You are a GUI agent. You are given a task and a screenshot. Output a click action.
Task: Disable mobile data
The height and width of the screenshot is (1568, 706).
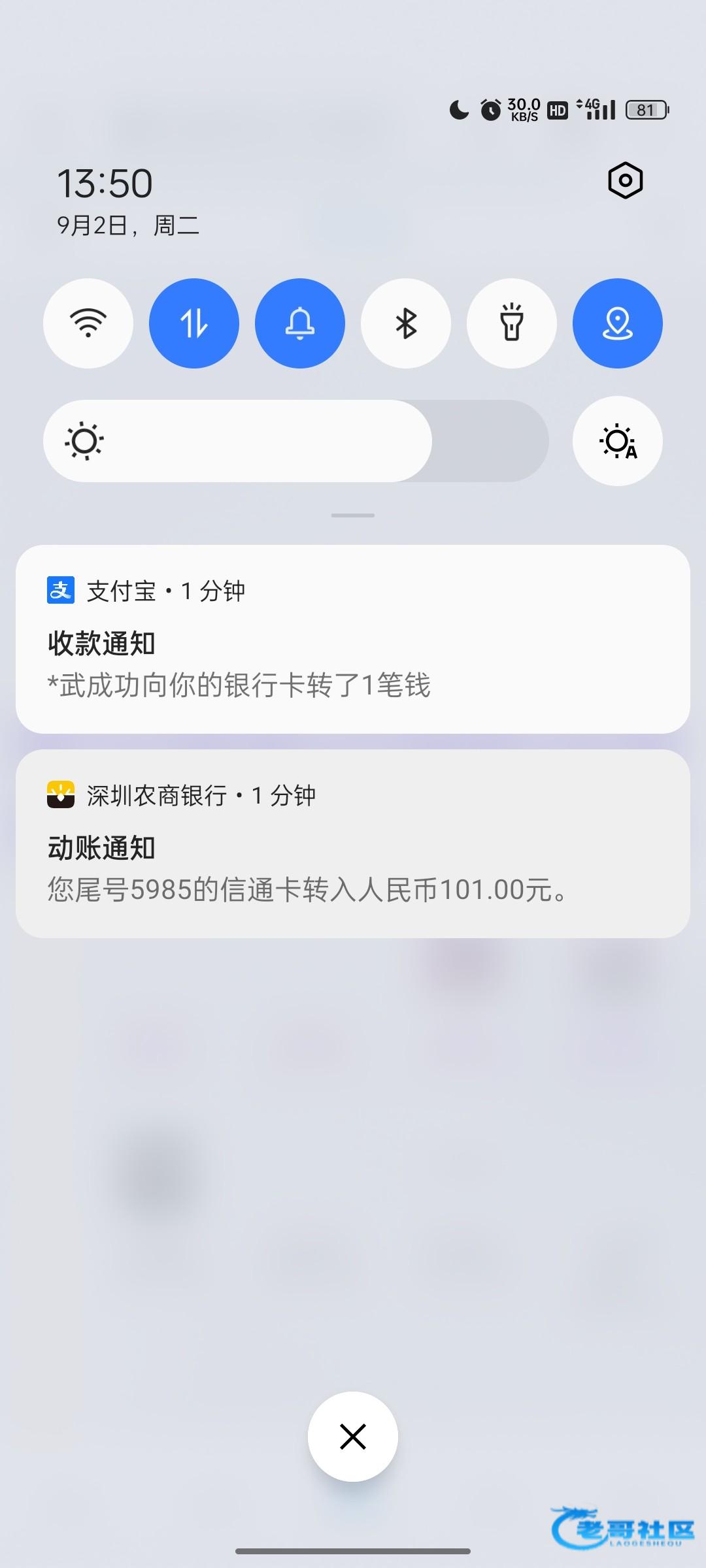pyautogui.click(x=194, y=323)
